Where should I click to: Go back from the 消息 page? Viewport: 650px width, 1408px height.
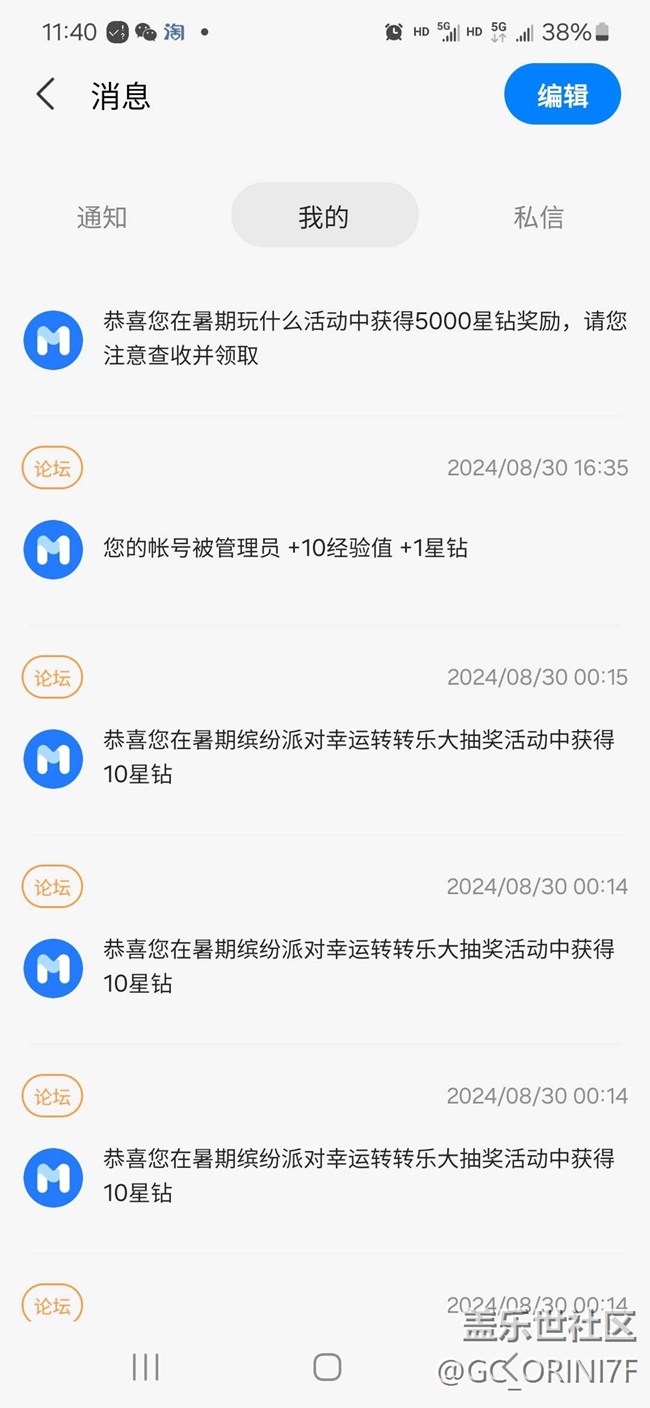[x=46, y=95]
